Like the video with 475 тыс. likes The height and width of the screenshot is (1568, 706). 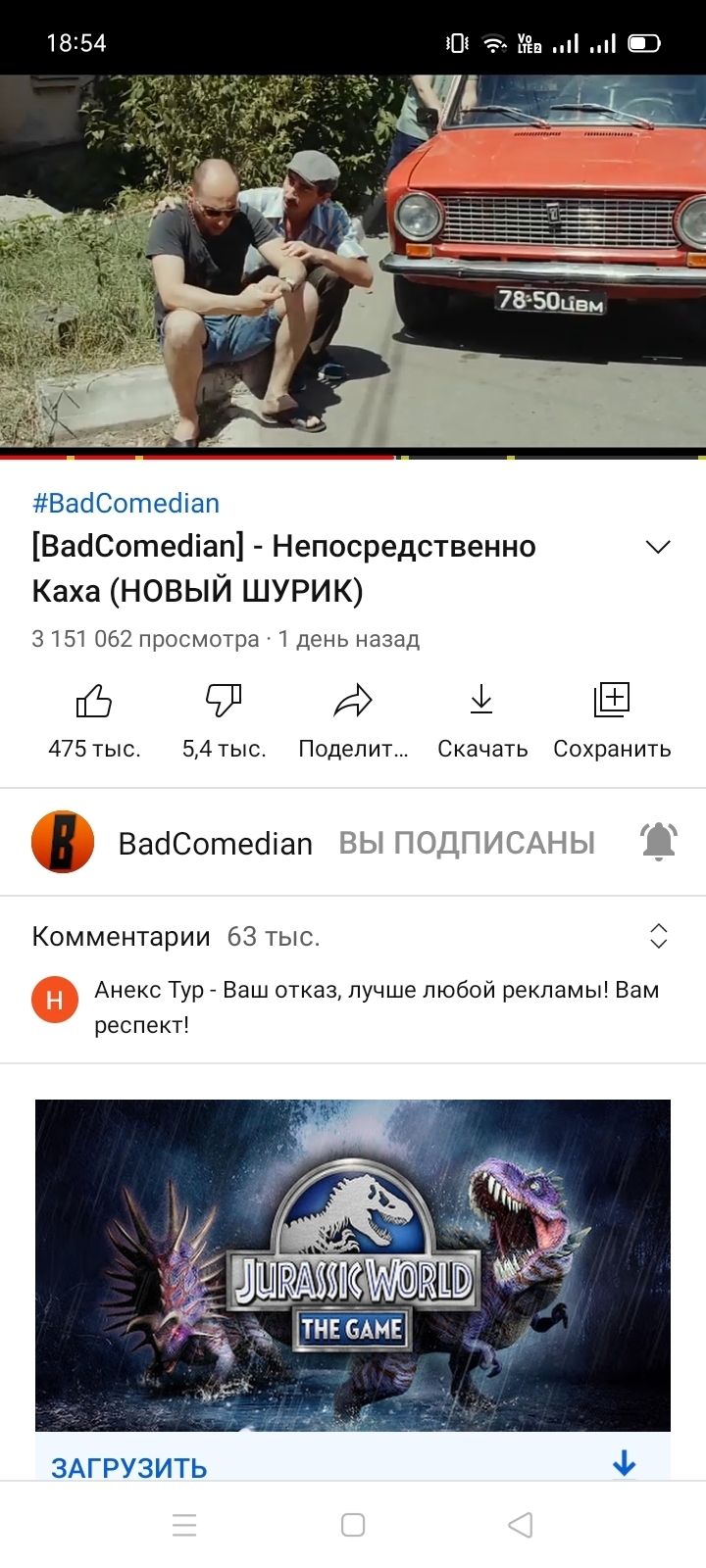click(94, 720)
